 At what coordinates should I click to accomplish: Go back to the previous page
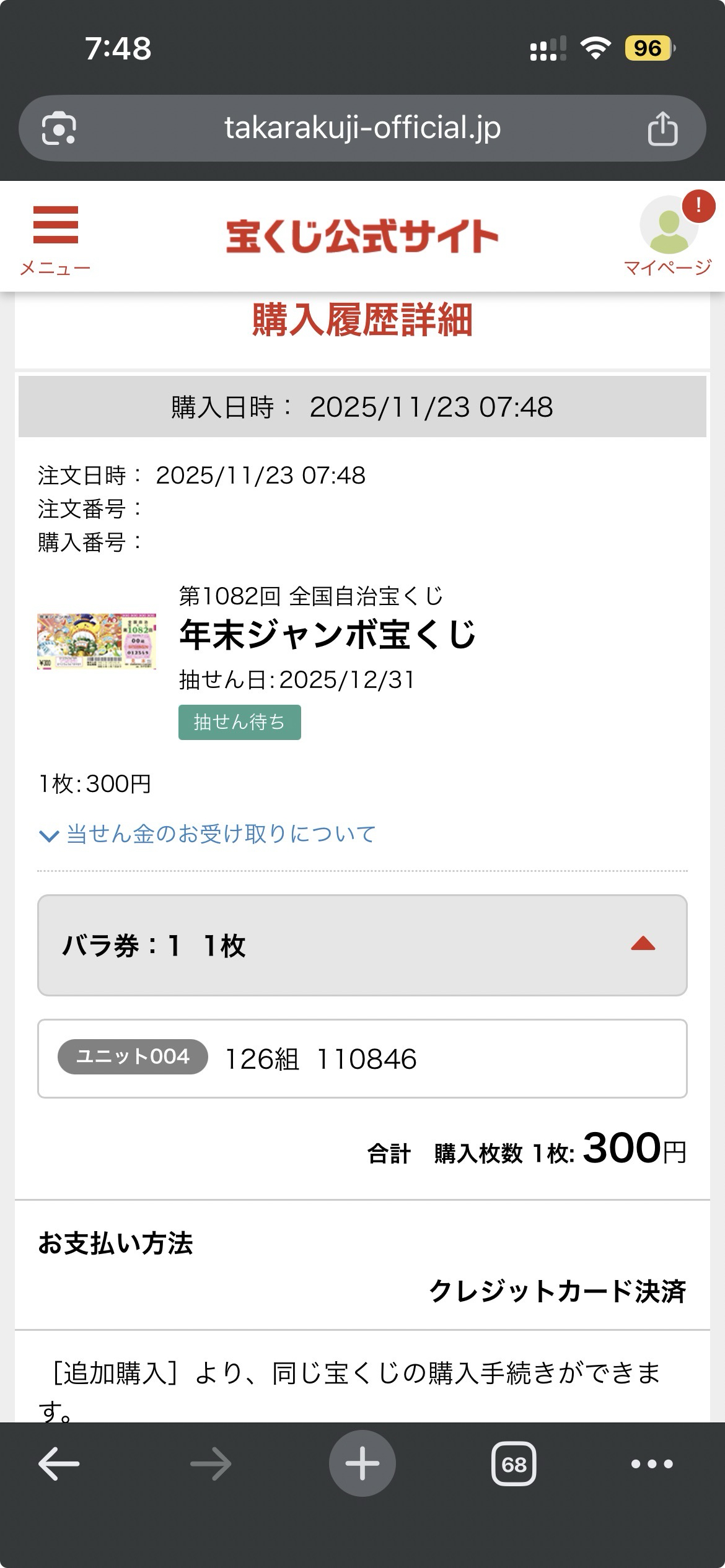click(59, 1464)
